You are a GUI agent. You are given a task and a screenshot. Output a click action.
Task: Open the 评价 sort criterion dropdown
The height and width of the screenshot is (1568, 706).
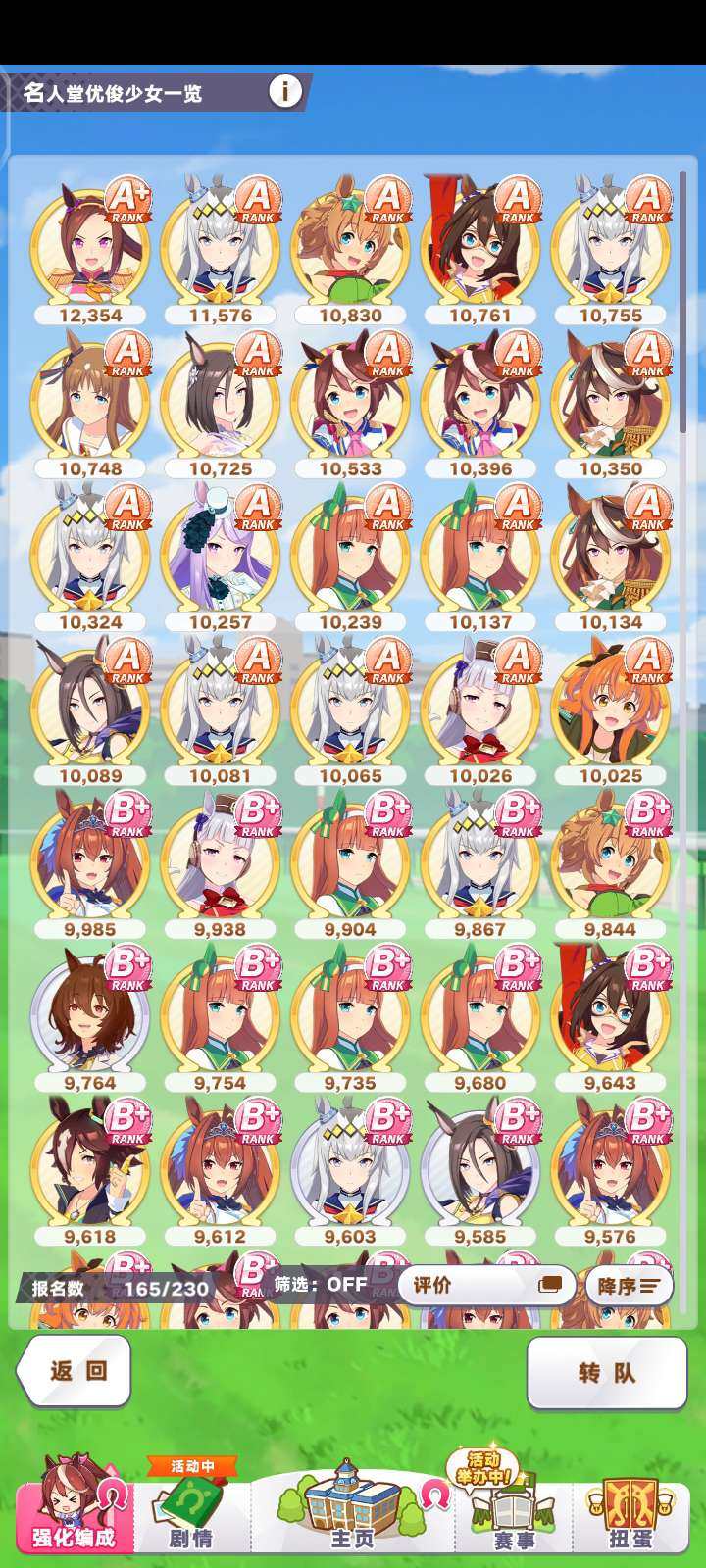tap(486, 1285)
